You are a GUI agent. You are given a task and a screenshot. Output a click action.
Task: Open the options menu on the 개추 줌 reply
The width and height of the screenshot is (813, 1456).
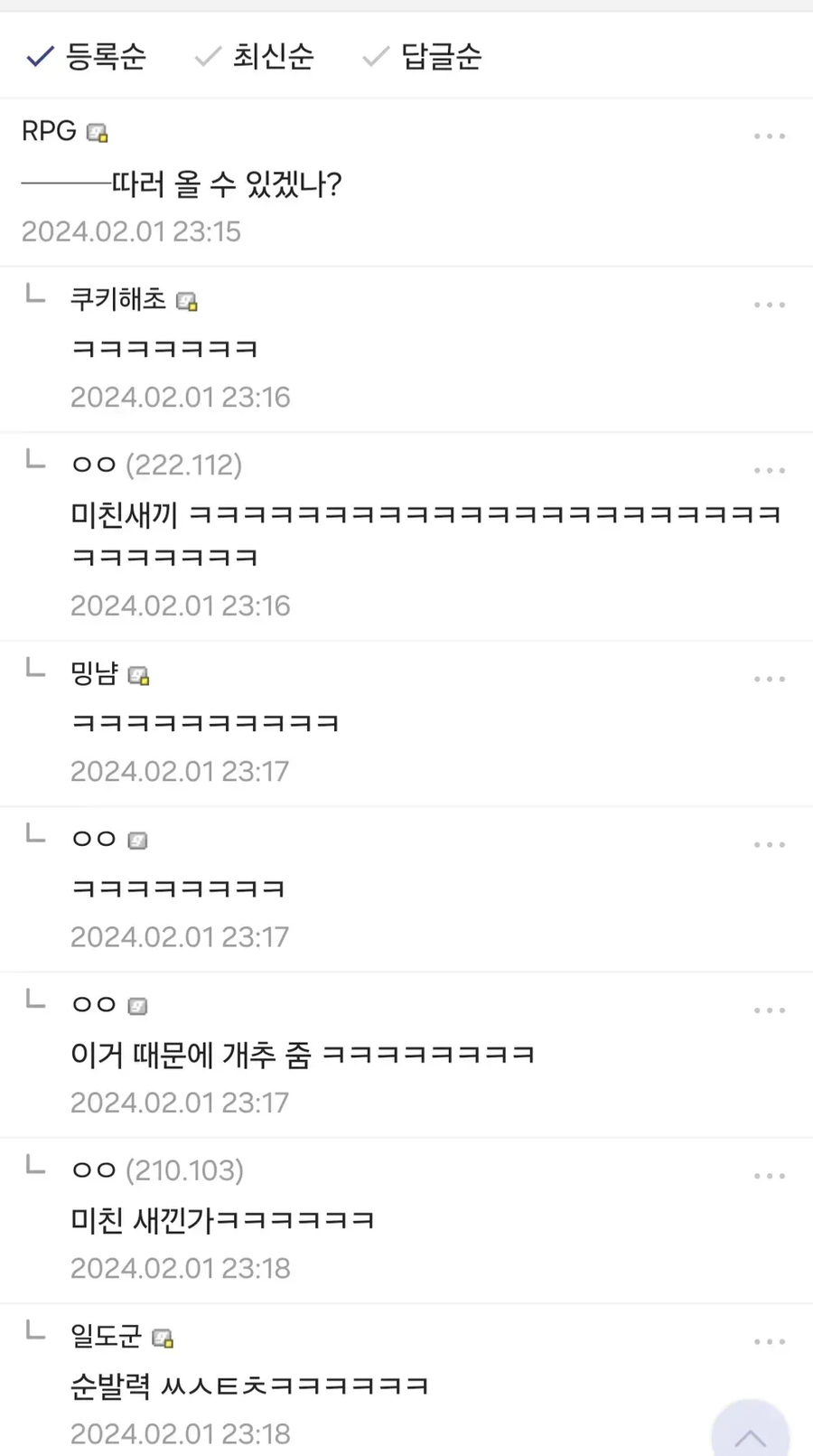[769, 1010]
